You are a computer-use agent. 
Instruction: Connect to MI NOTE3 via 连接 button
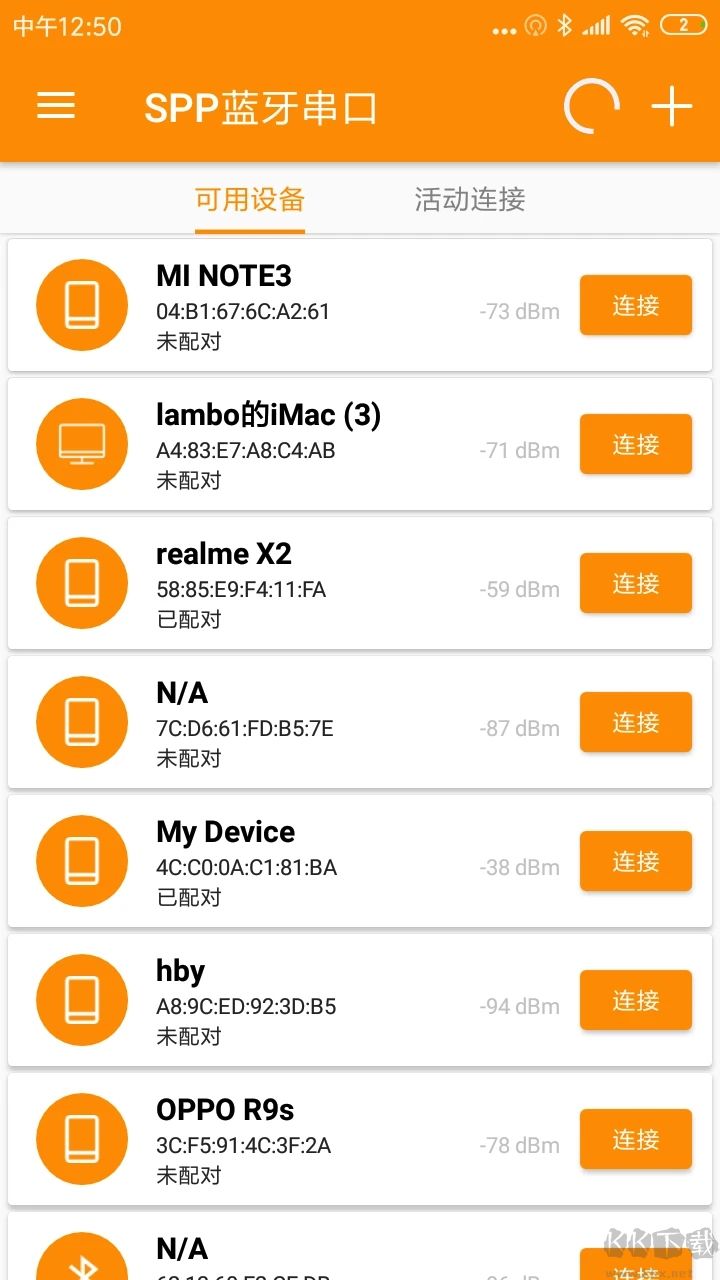pos(636,305)
